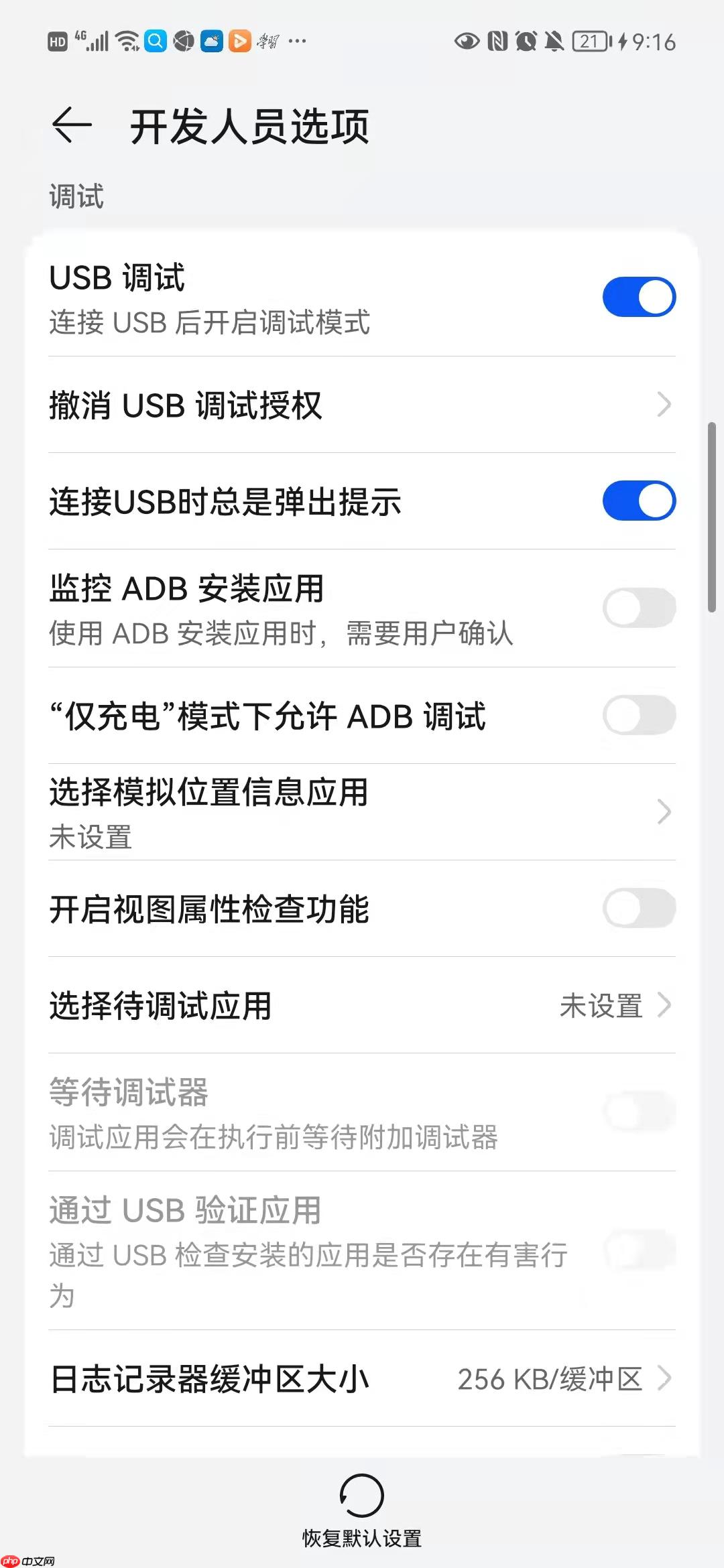The width and height of the screenshot is (724, 1568).
Task: Tap the alarm clock status icon
Action: 526,40
